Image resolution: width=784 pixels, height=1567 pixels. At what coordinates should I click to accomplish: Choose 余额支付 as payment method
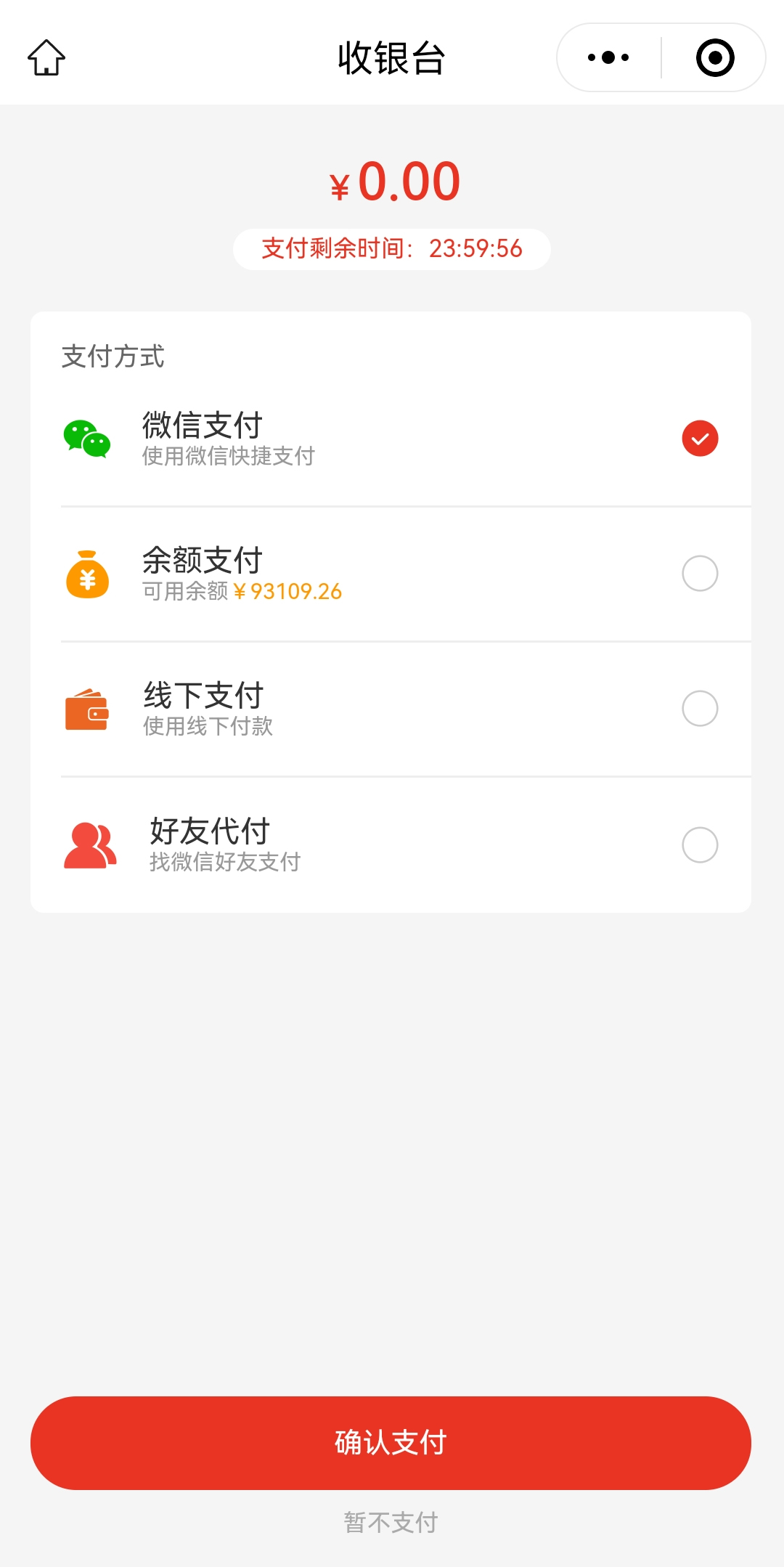[x=391, y=574]
